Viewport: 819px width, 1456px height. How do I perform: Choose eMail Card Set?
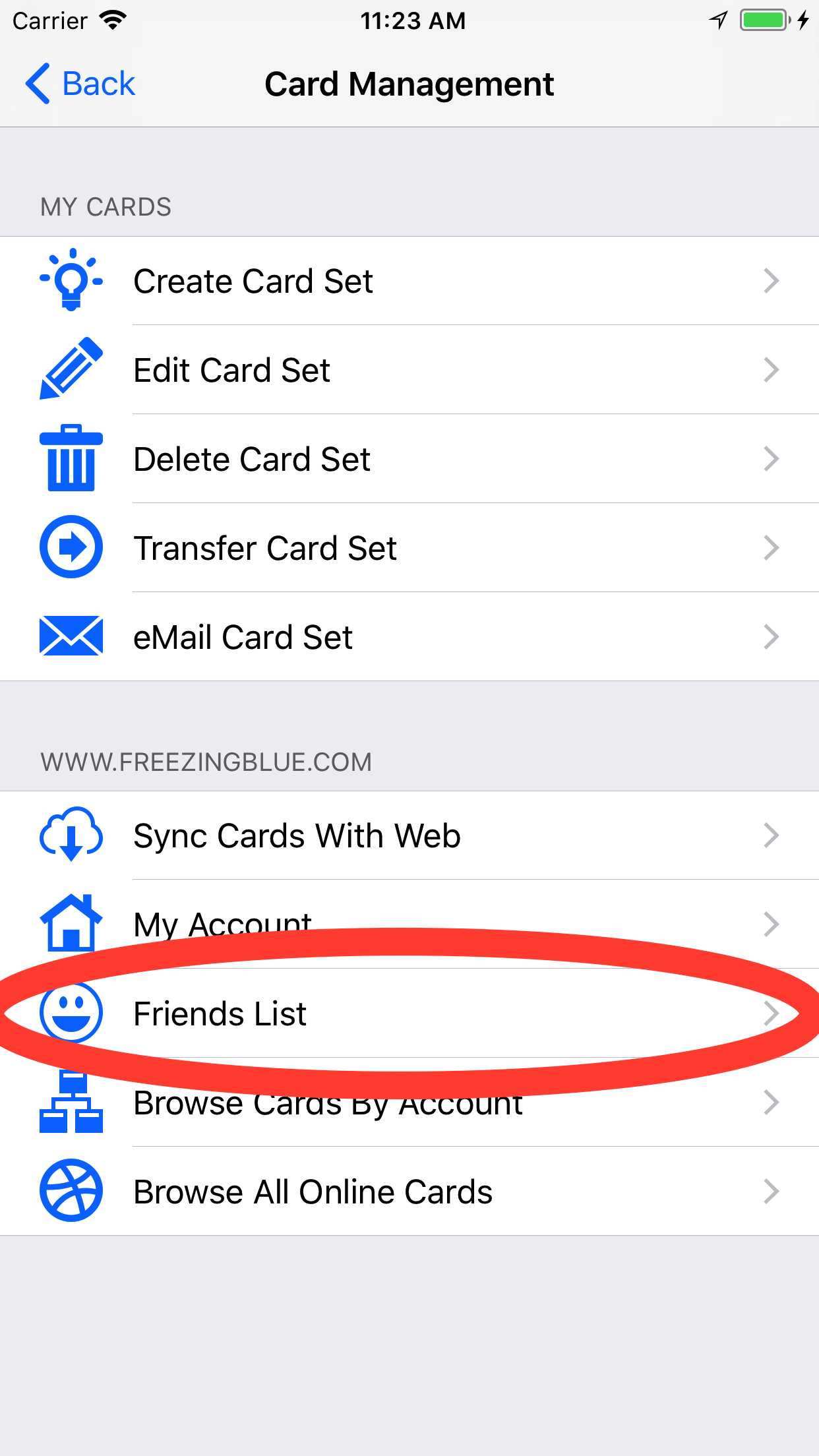(x=409, y=637)
